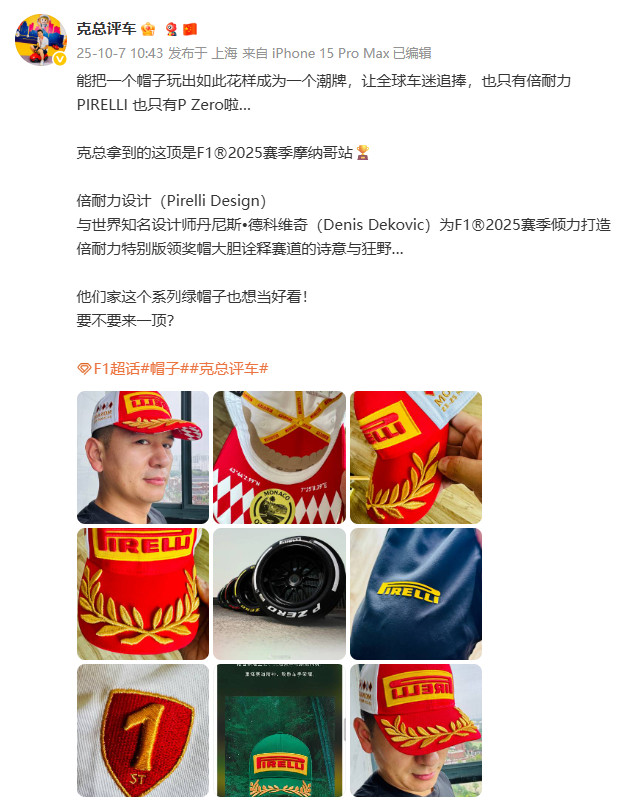This screenshot has width=629, height=808.
Task: Open the #克总评车# hashtag
Action: pyautogui.click(x=233, y=369)
